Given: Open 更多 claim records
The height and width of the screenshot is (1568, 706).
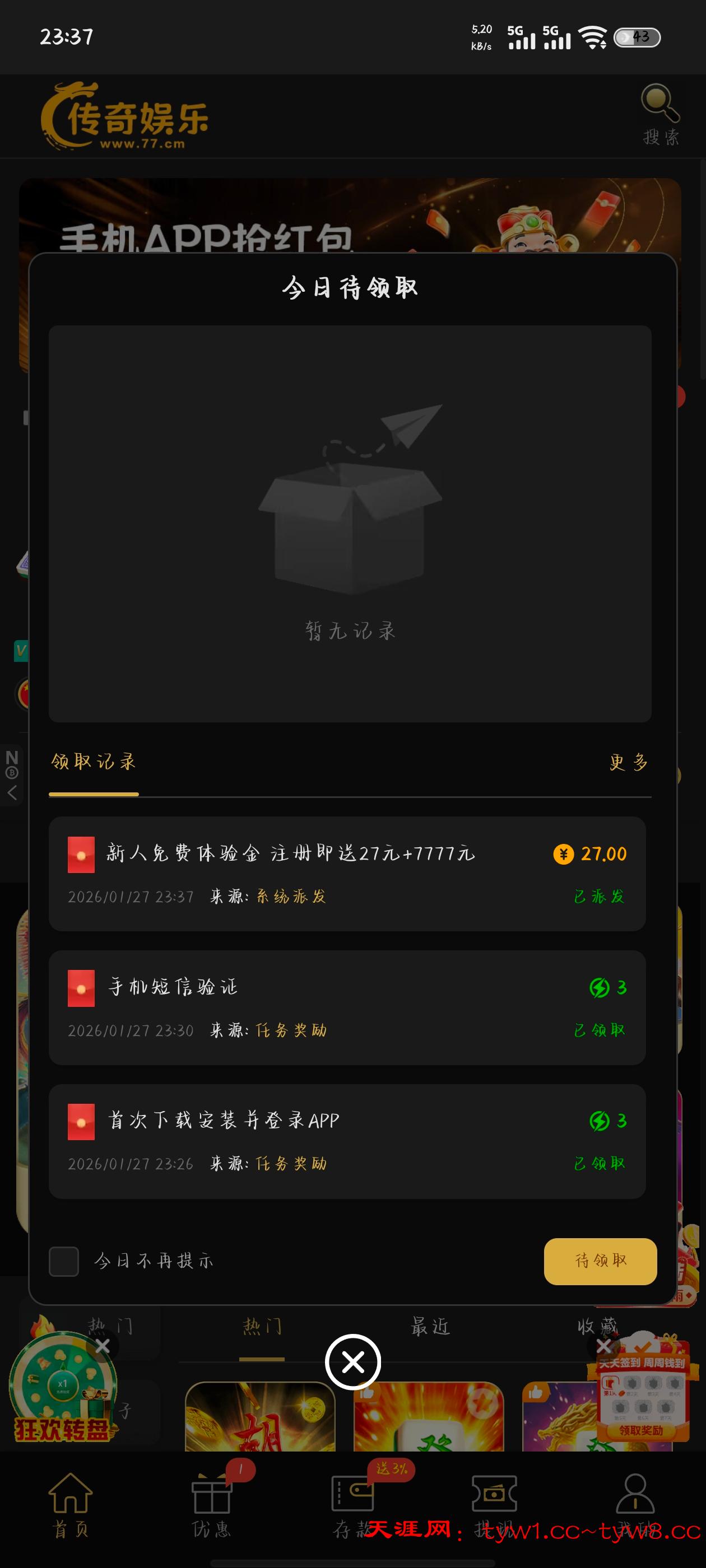Looking at the screenshot, I should coord(628,762).
